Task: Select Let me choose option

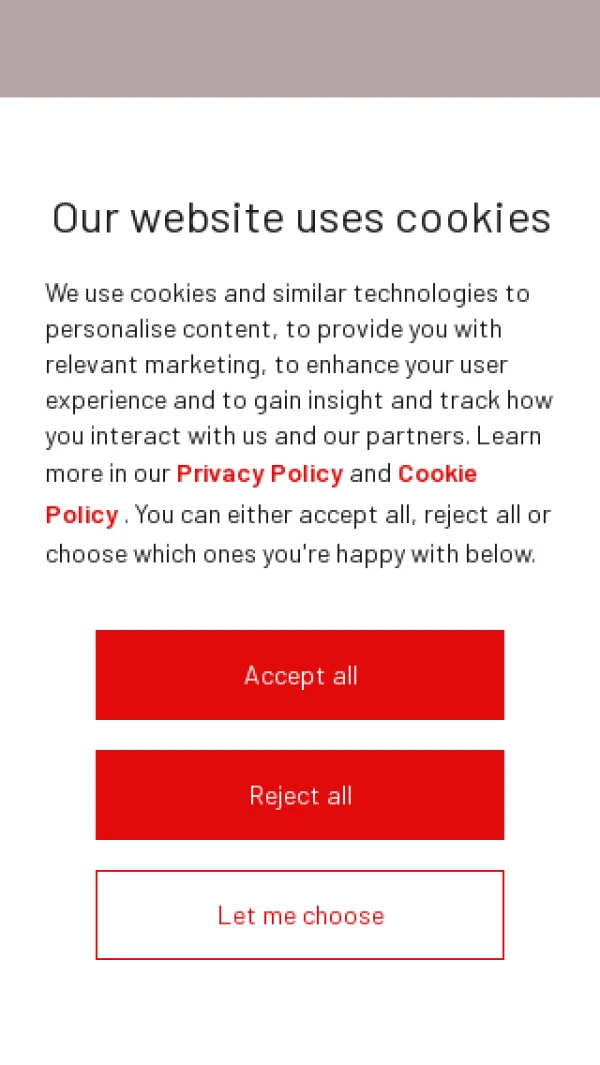Action: click(300, 915)
